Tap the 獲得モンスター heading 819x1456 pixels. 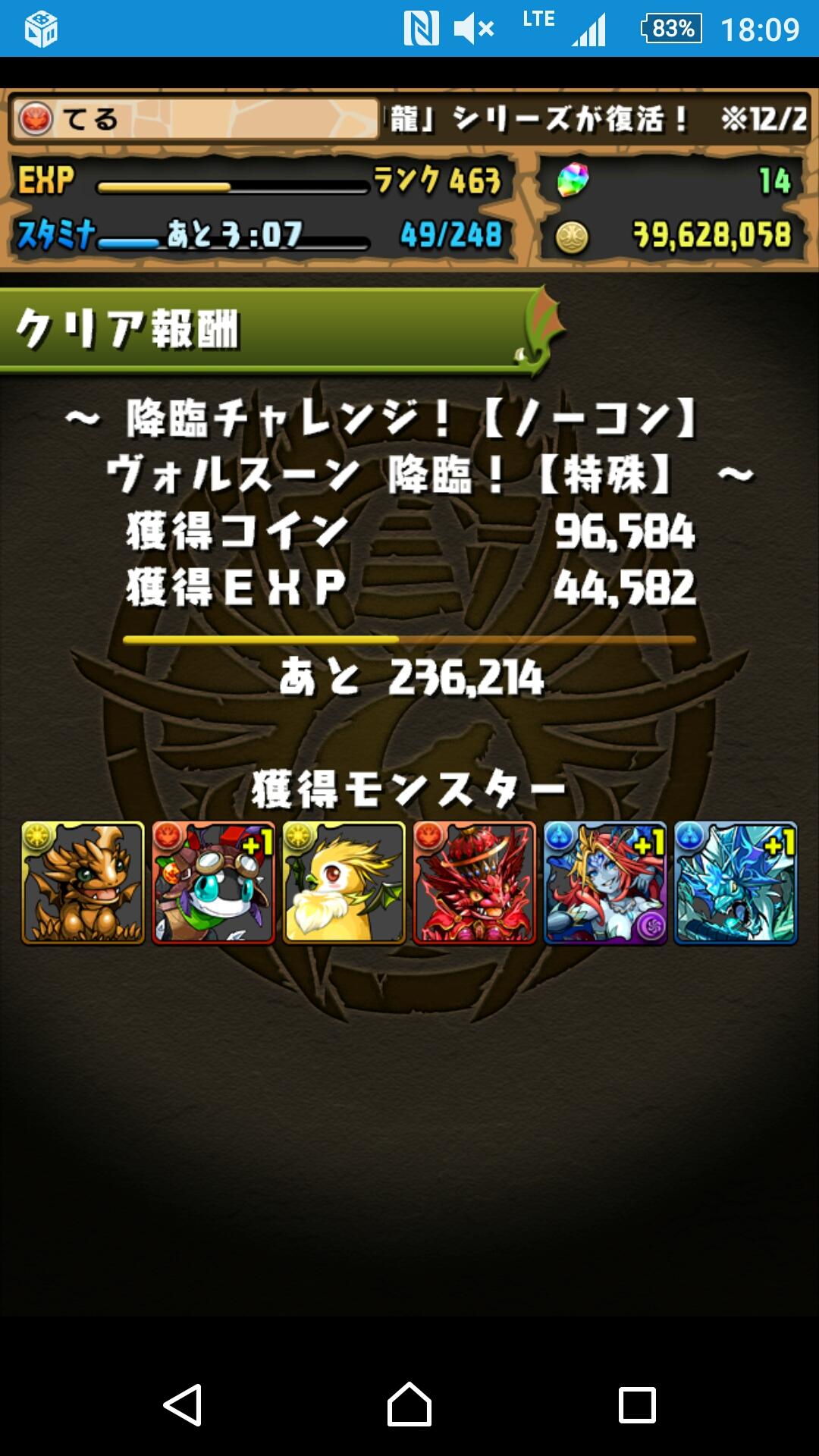(409, 789)
